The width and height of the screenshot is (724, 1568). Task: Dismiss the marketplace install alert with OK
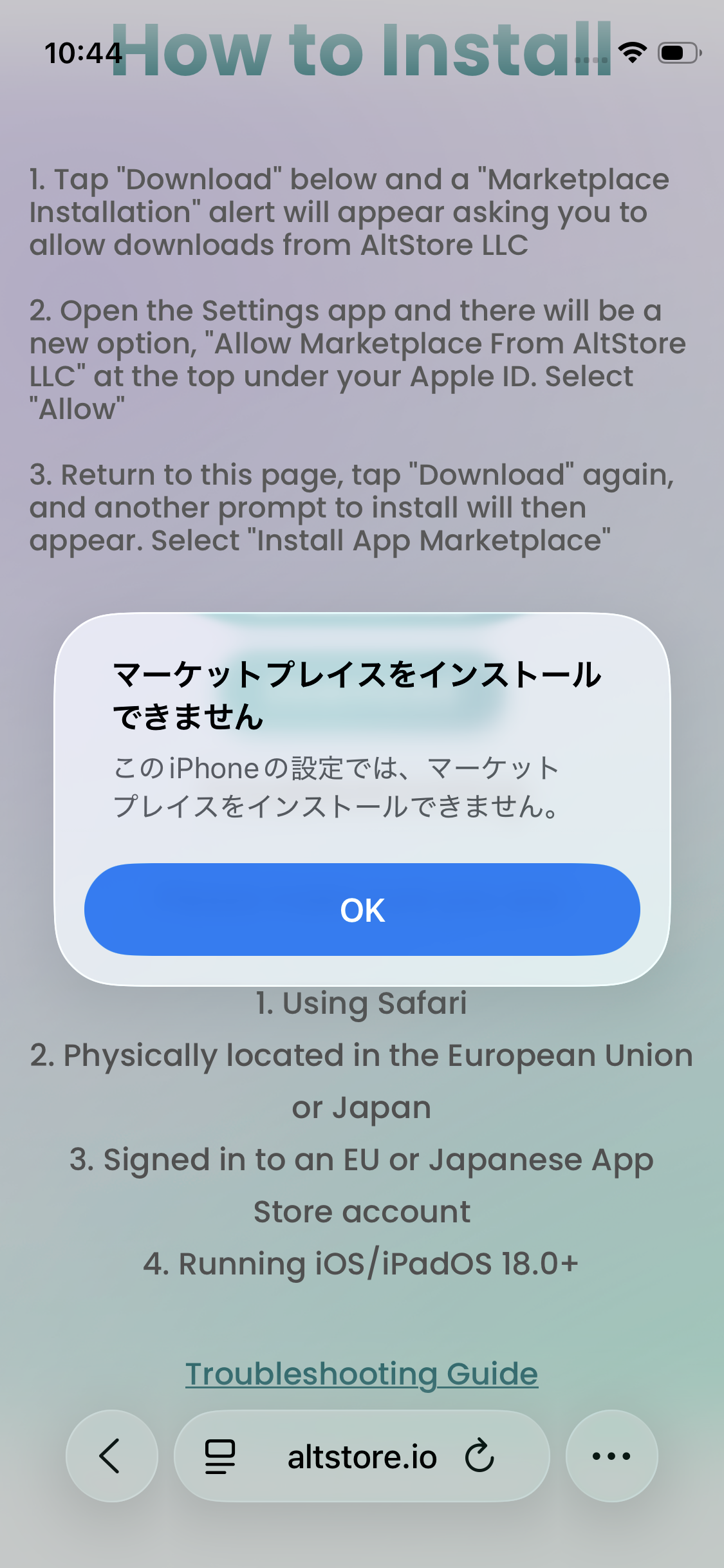coord(362,909)
